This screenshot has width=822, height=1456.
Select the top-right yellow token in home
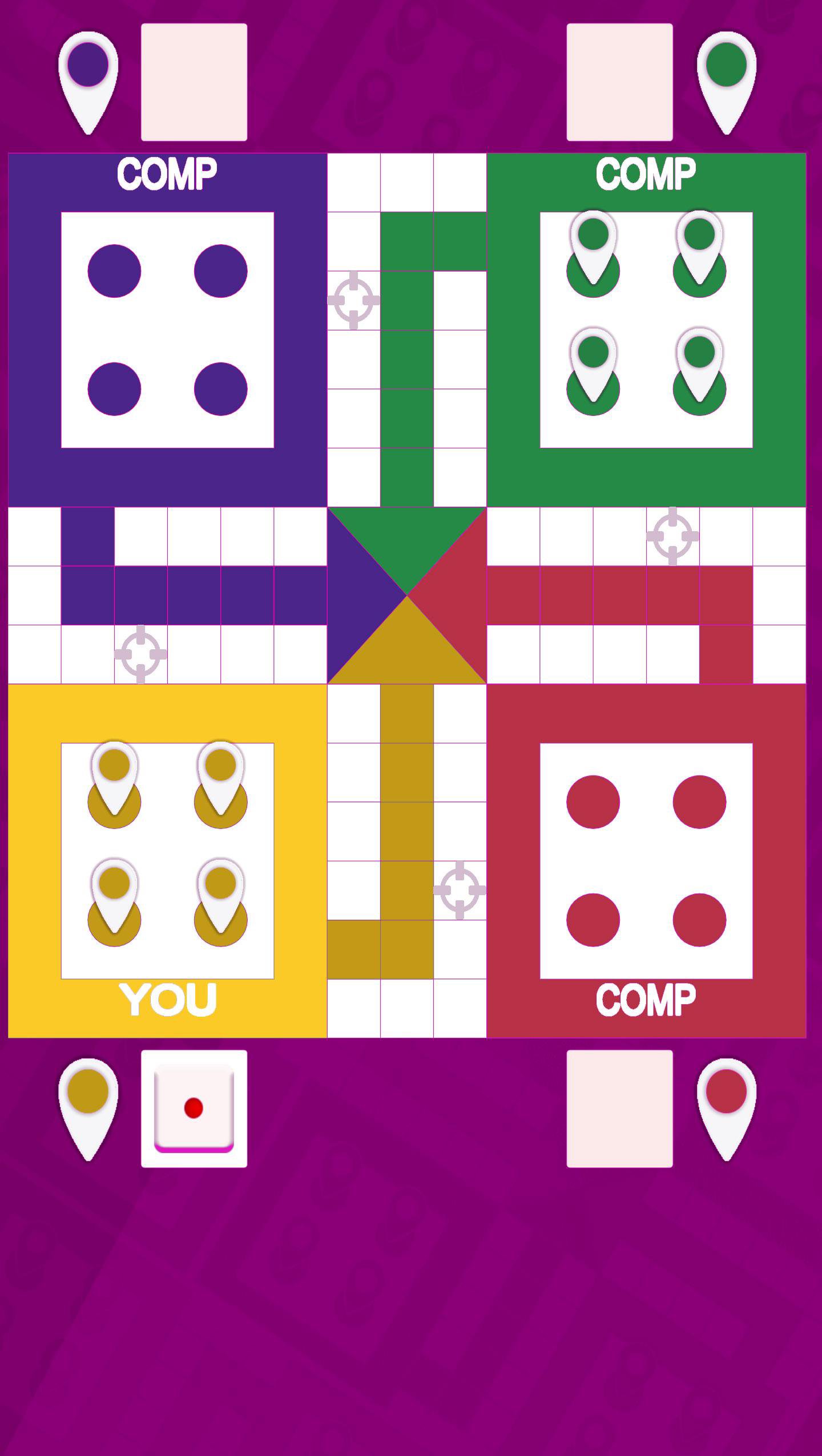tap(220, 777)
